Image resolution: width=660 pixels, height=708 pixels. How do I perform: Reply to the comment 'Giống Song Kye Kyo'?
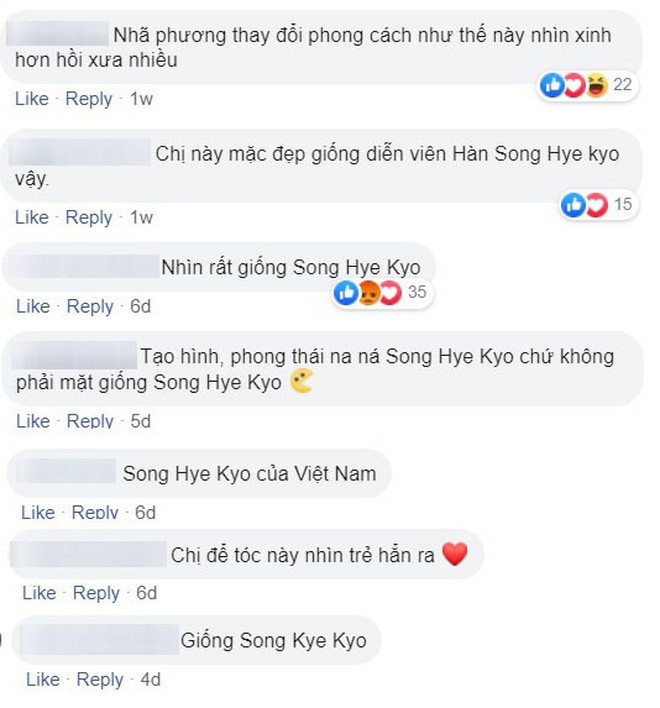100,679
